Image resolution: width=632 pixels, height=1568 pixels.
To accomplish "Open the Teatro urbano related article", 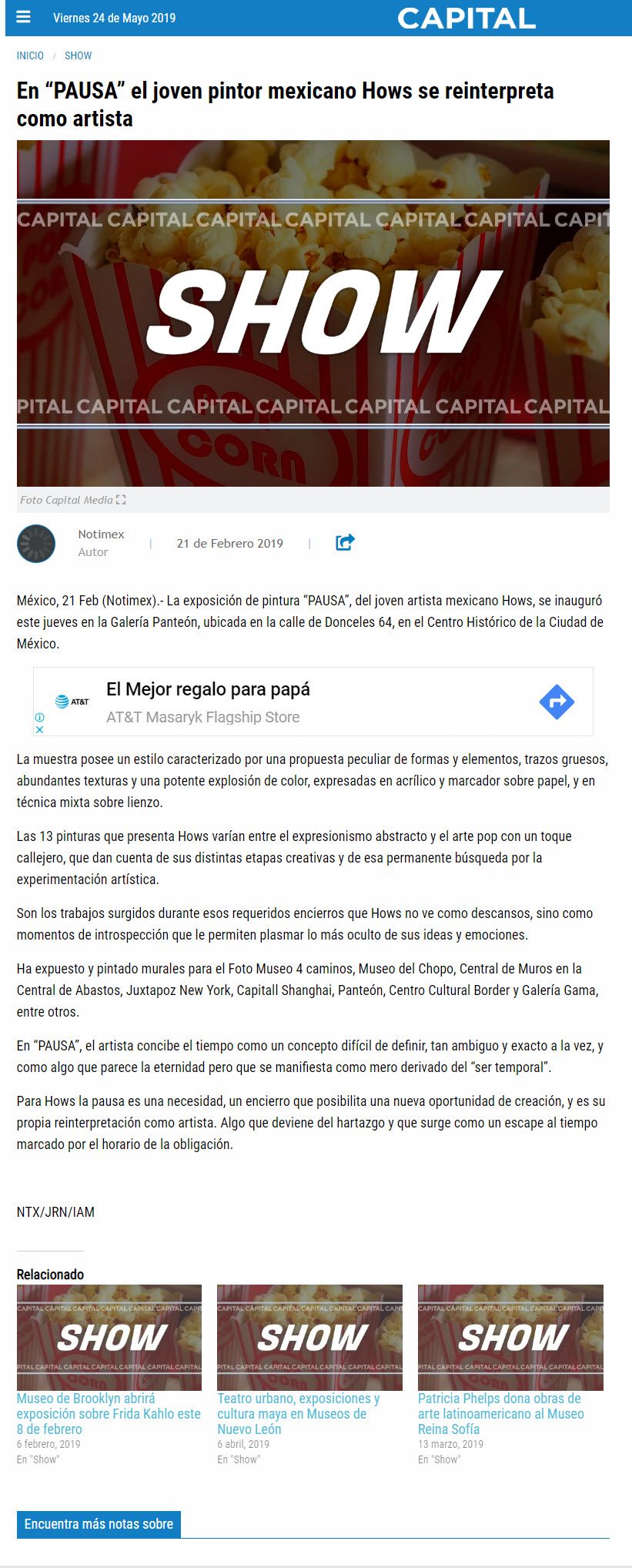I will (299, 1413).
